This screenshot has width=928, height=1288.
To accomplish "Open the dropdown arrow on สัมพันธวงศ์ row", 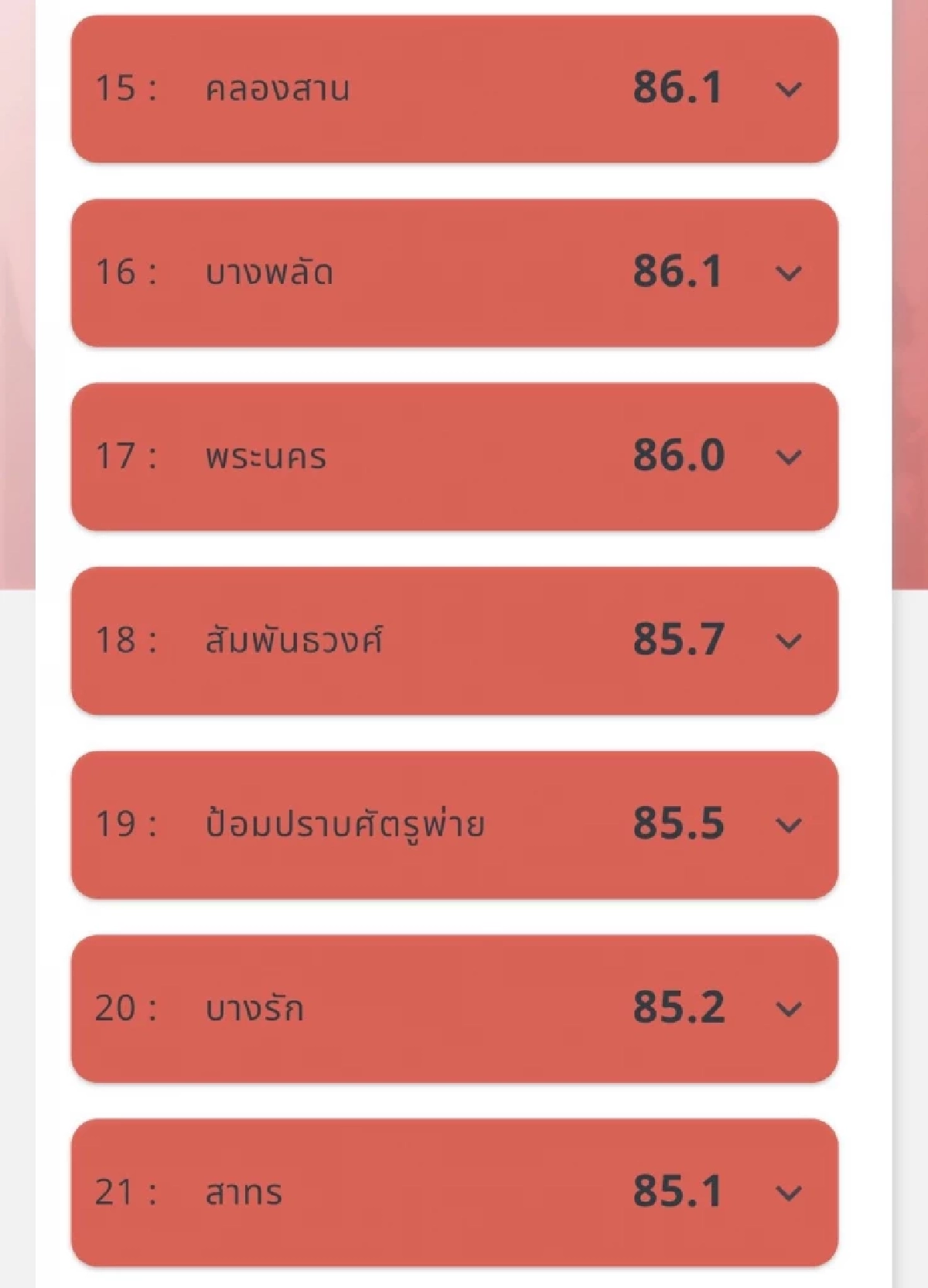I will tap(788, 641).
